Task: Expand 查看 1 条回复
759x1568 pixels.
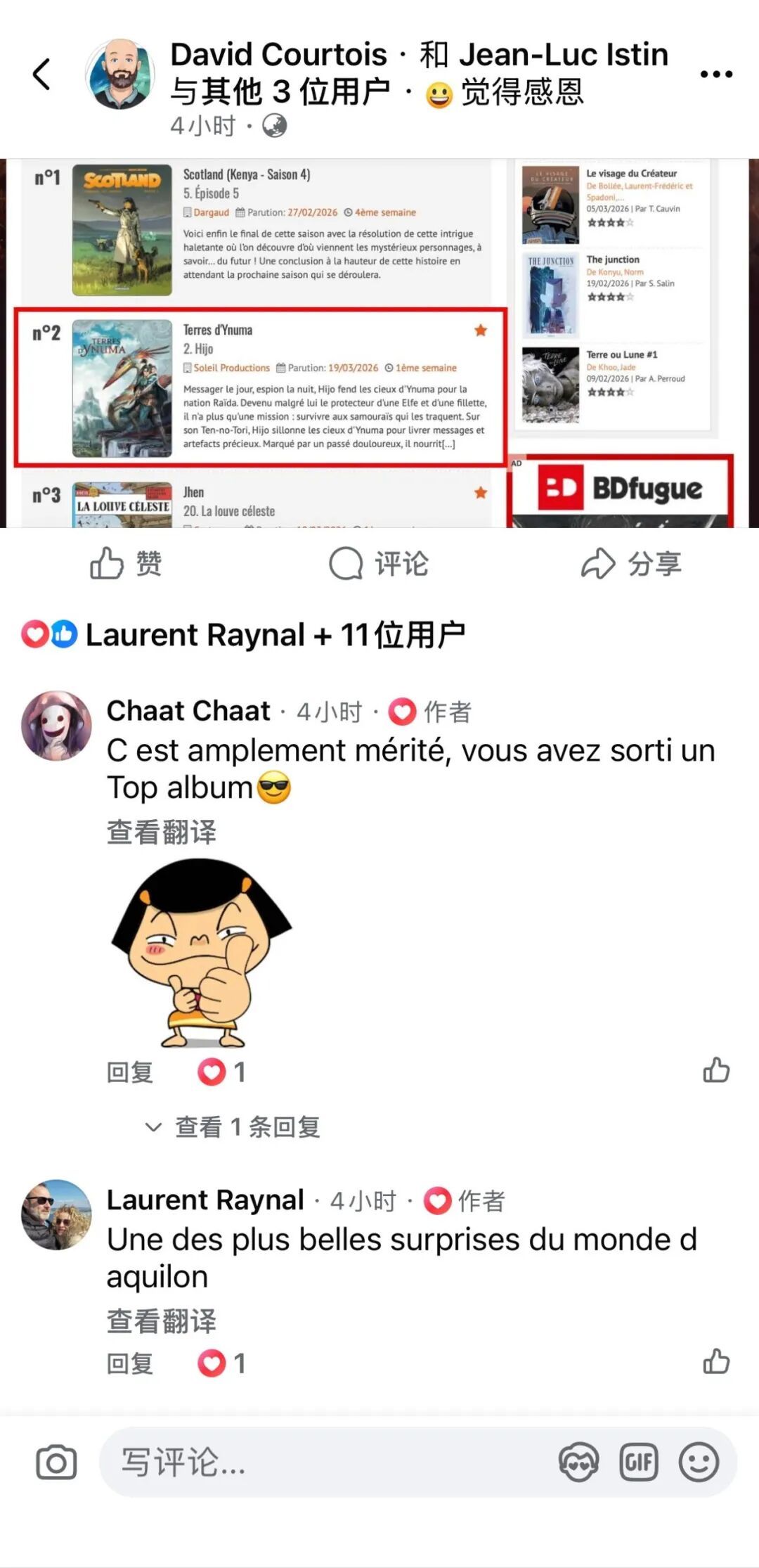Action: (x=246, y=1127)
